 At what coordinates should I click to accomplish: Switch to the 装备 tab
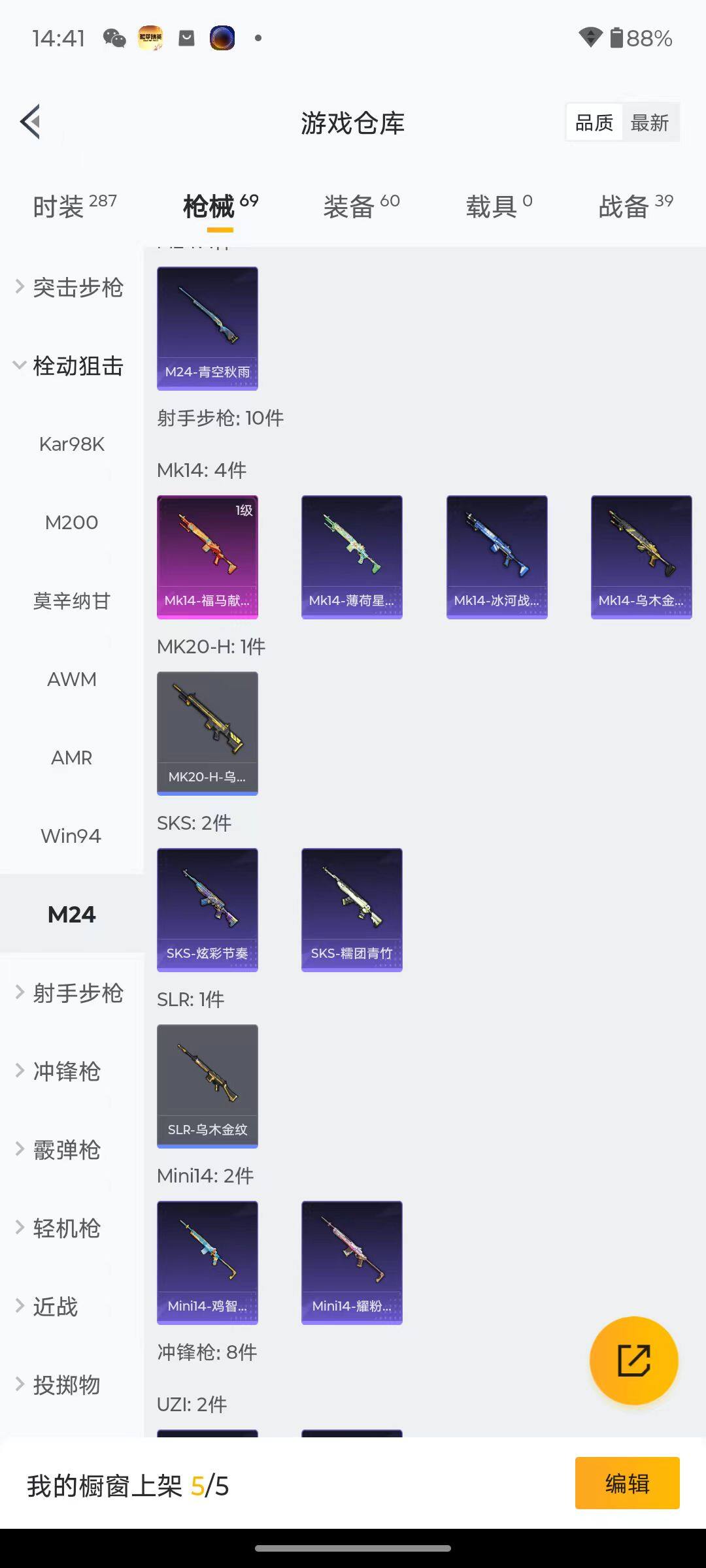361,206
